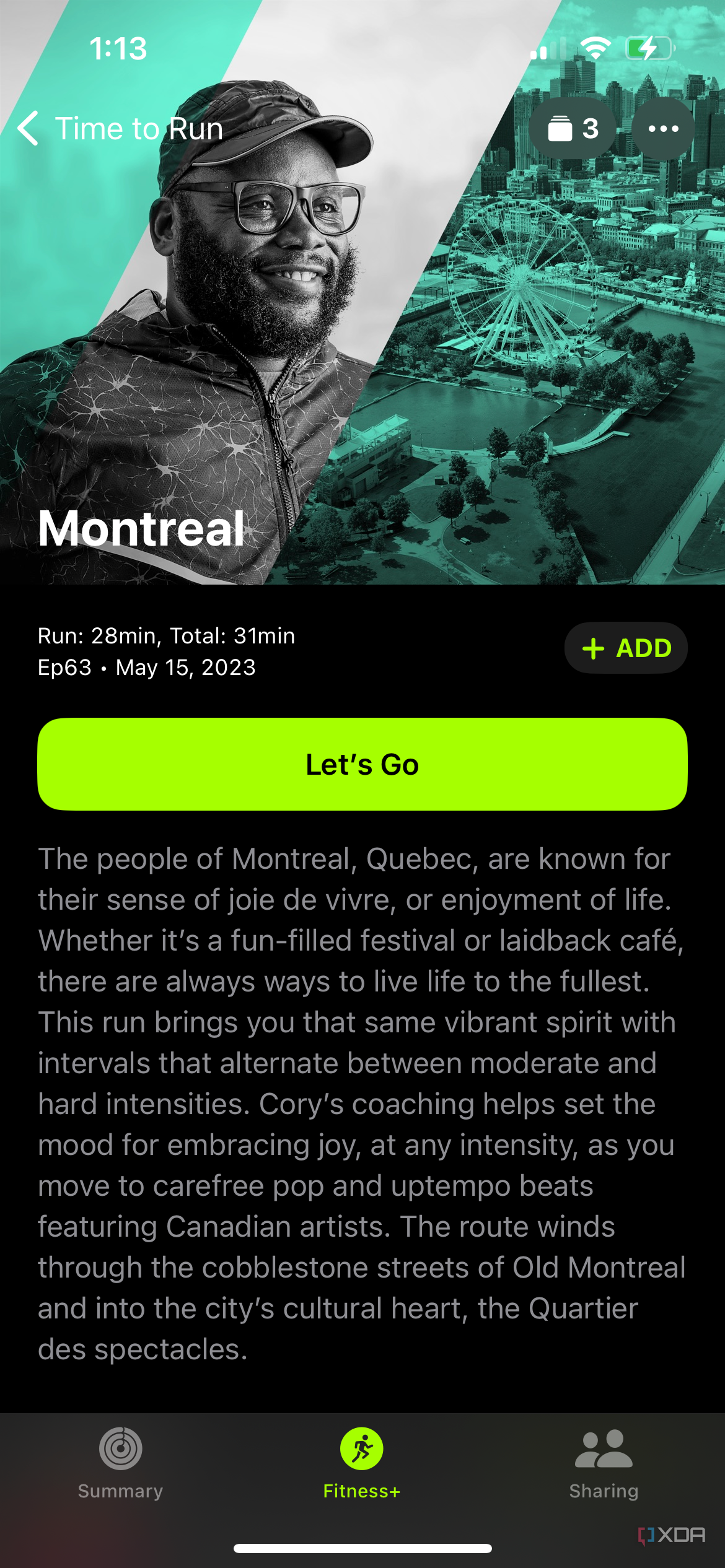The image size is (725, 1568).
Task: Start the run with Let's Go
Action: pos(362,764)
